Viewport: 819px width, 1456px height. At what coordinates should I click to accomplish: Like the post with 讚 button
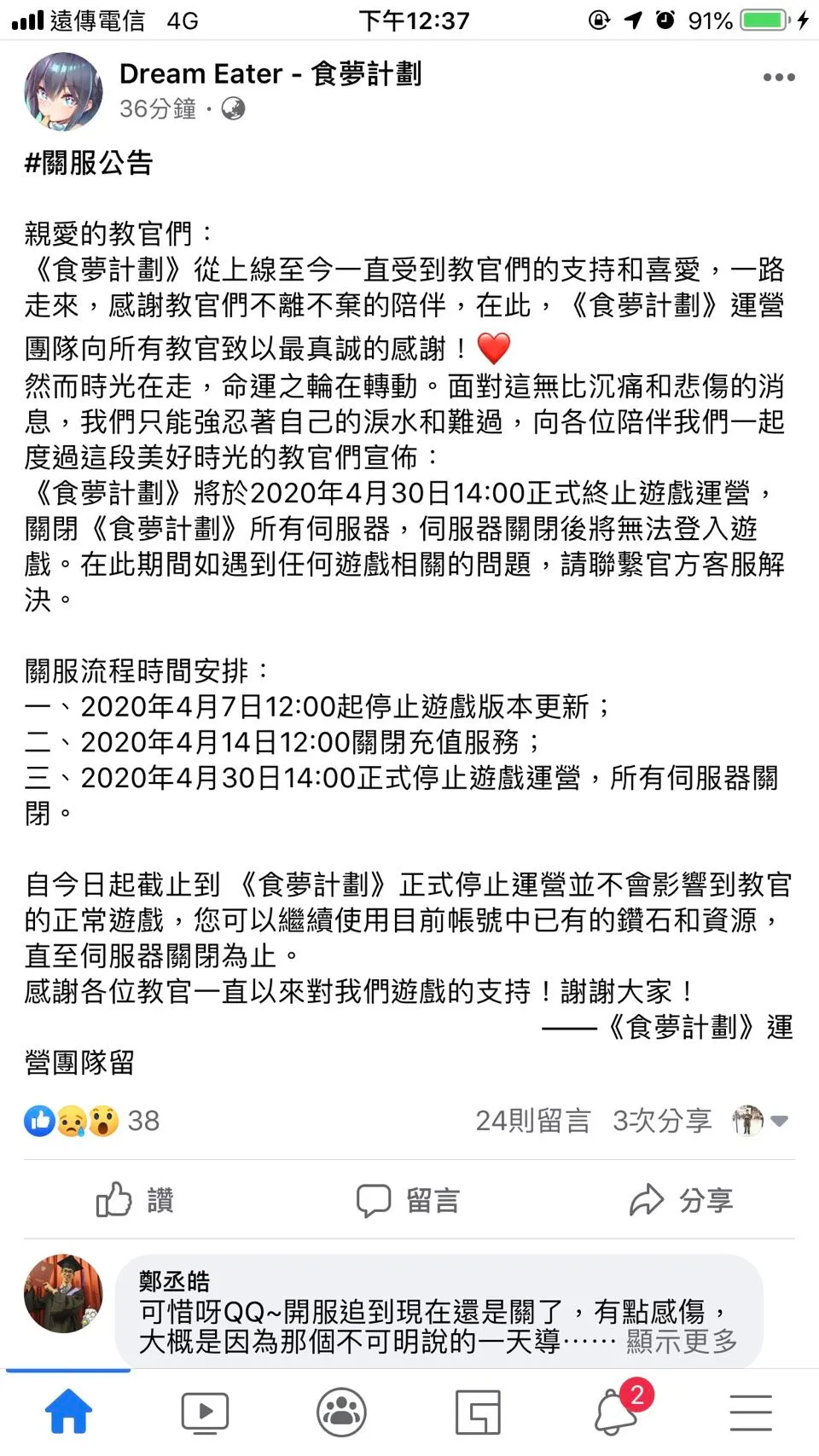tap(135, 1200)
